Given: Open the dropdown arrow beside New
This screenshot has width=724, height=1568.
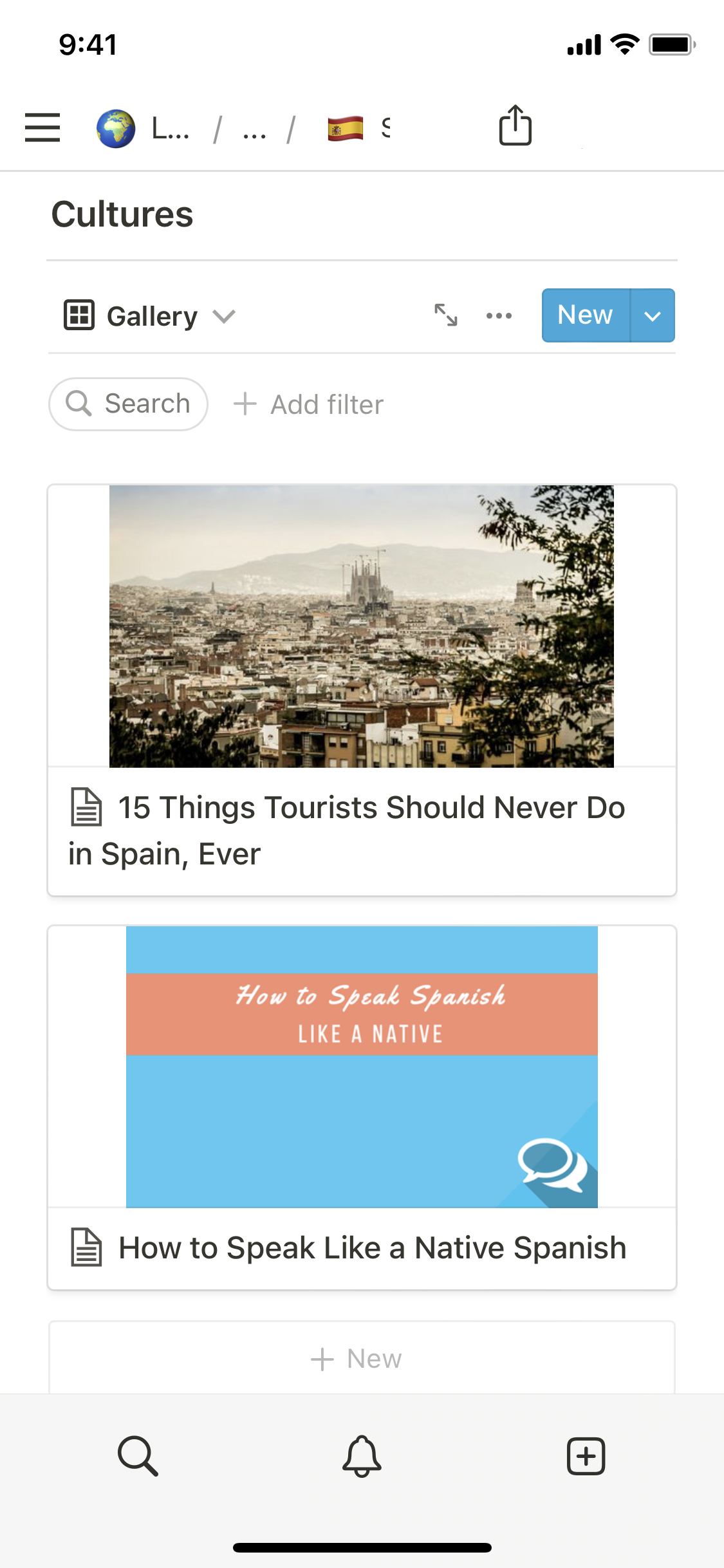Looking at the screenshot, I should 653,315.
